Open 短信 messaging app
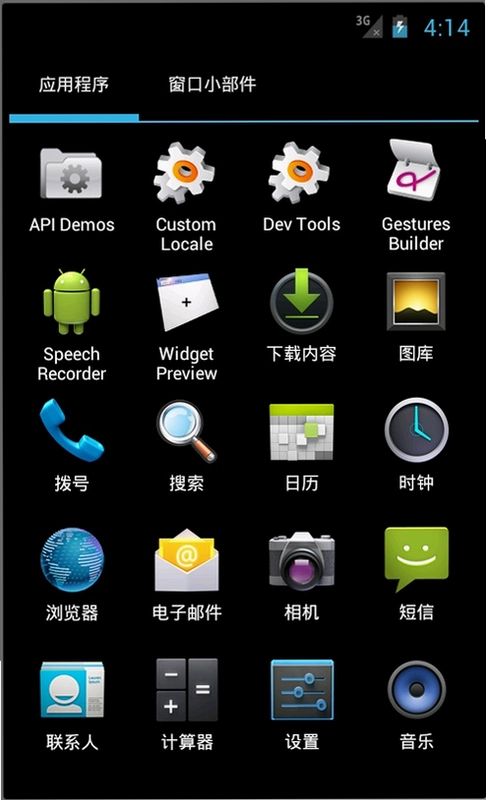This screenshot has width=486, height=800. pos(416,574)
